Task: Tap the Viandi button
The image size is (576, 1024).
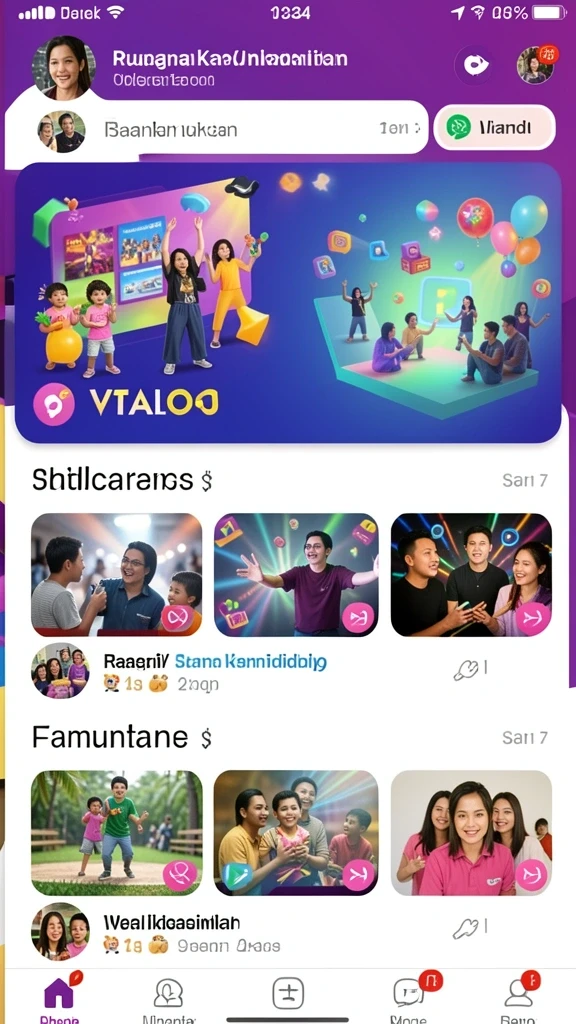Action: tap(495, 127)
